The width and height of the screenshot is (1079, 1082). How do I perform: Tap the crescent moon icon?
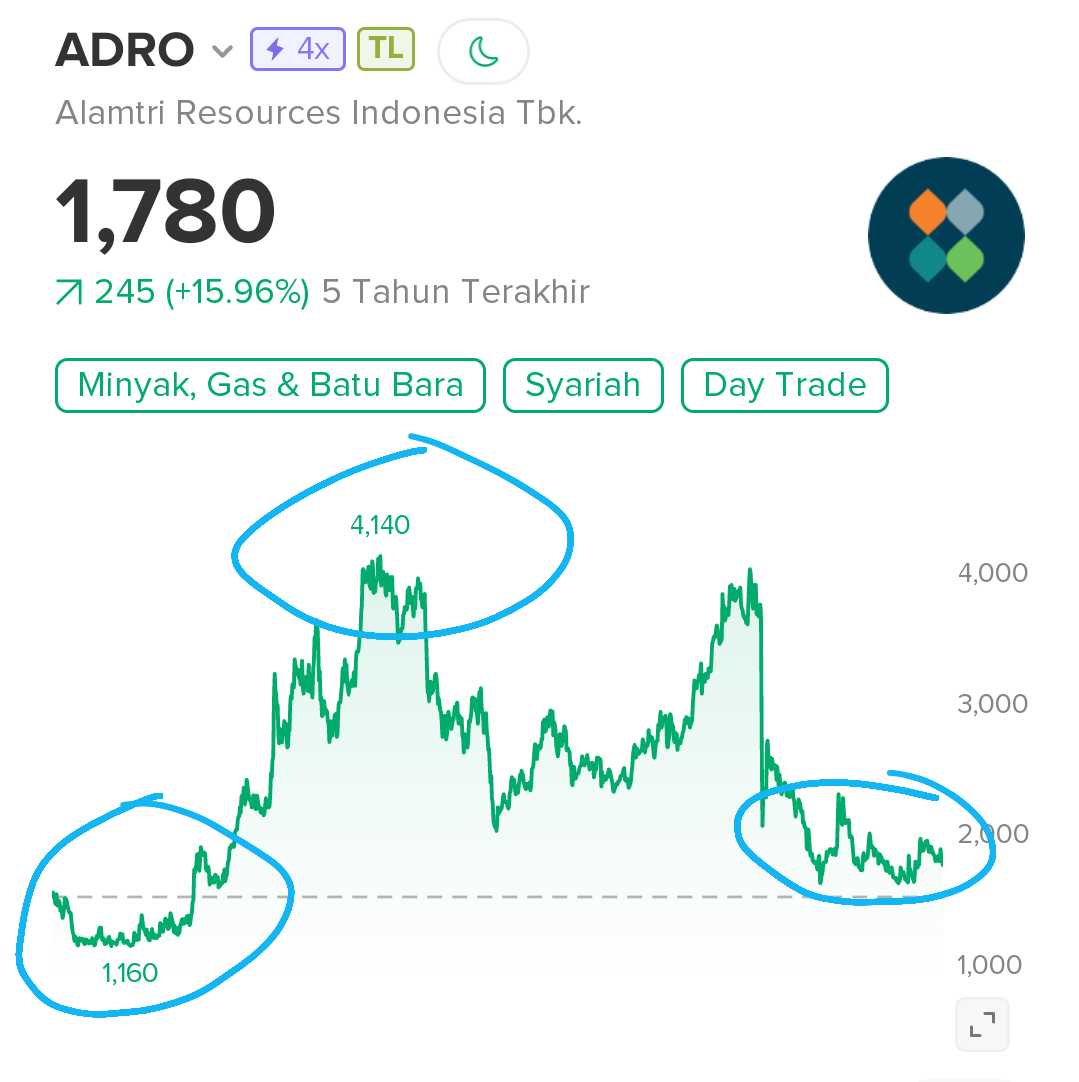point(484,51)
